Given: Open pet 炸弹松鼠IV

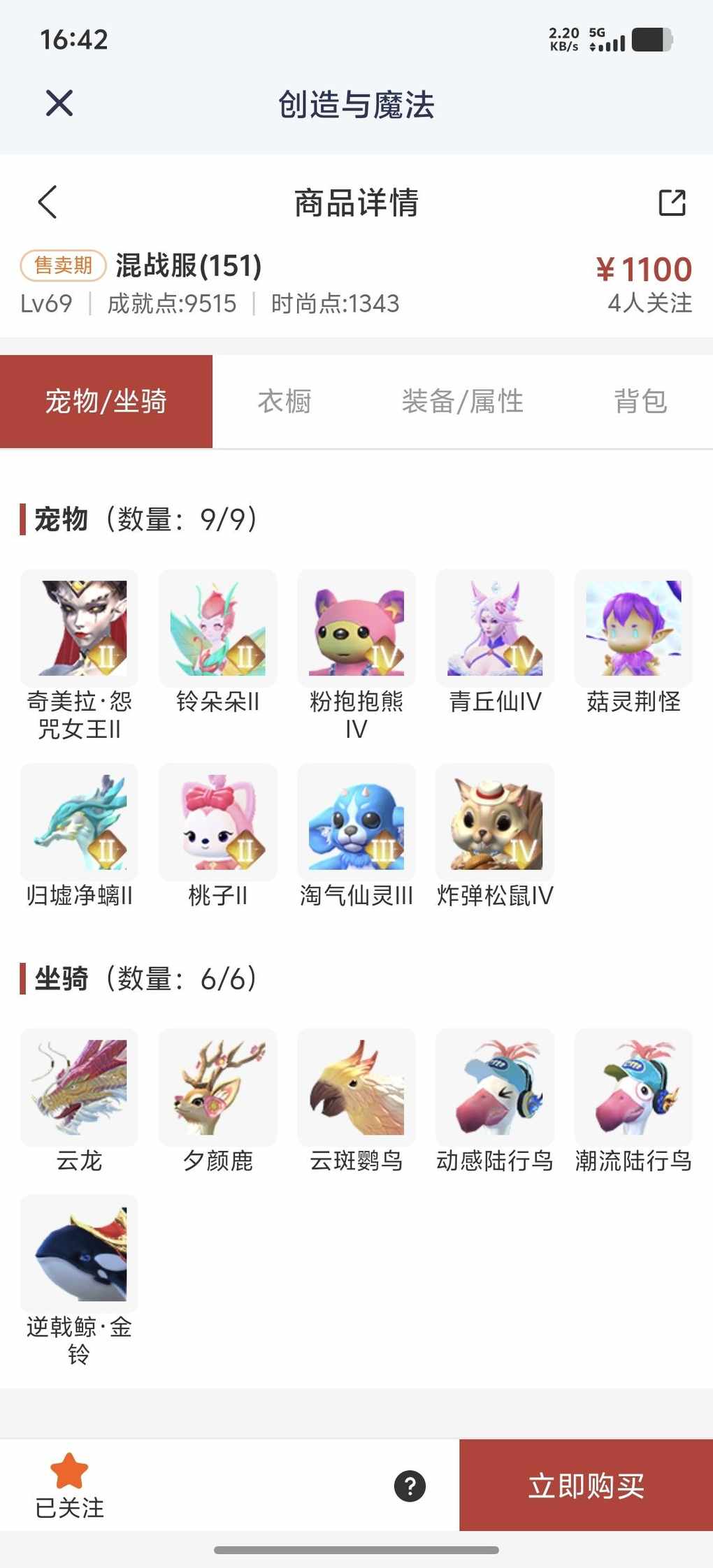Looking at the screenshot, I should coord(494,822).
